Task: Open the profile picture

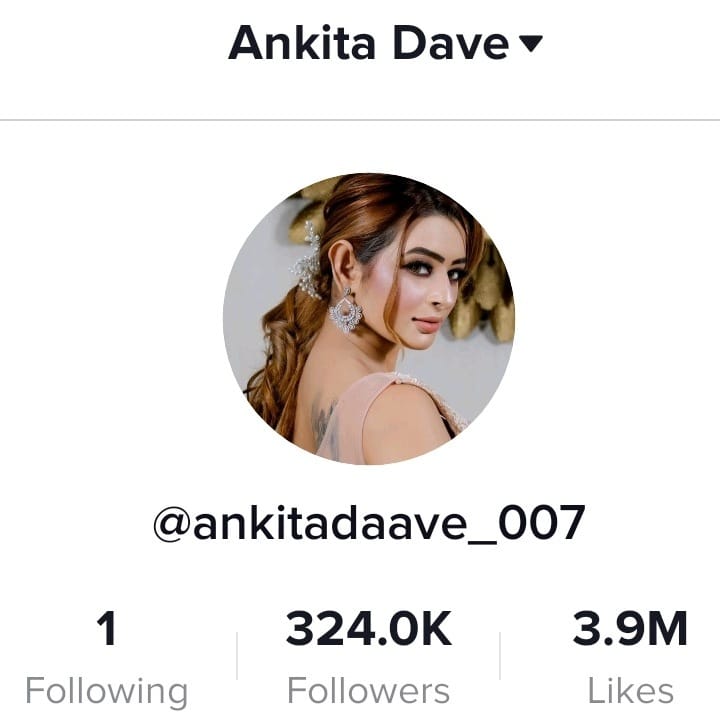Action: click(368, 318)
